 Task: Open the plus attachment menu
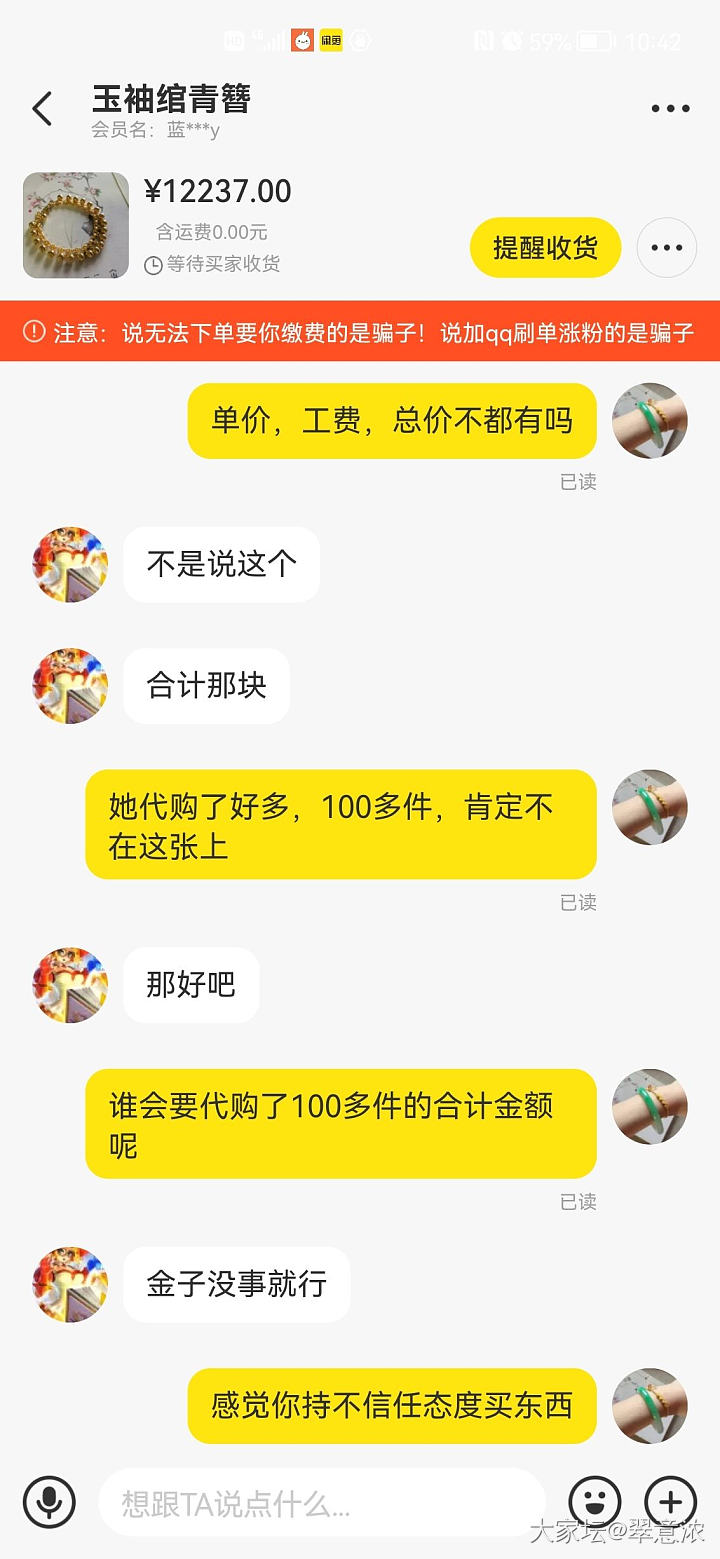tap(670, 1501)
